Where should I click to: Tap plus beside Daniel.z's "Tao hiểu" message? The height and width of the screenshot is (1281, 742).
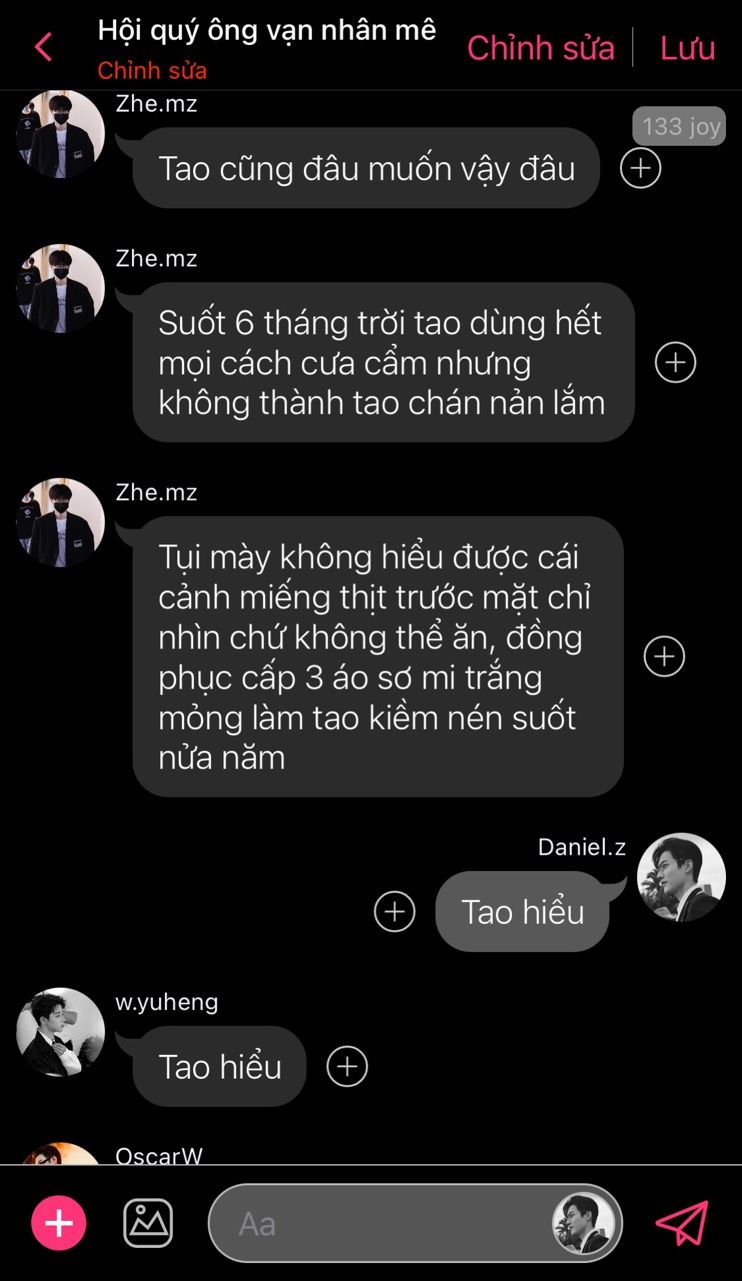(394, 911)
